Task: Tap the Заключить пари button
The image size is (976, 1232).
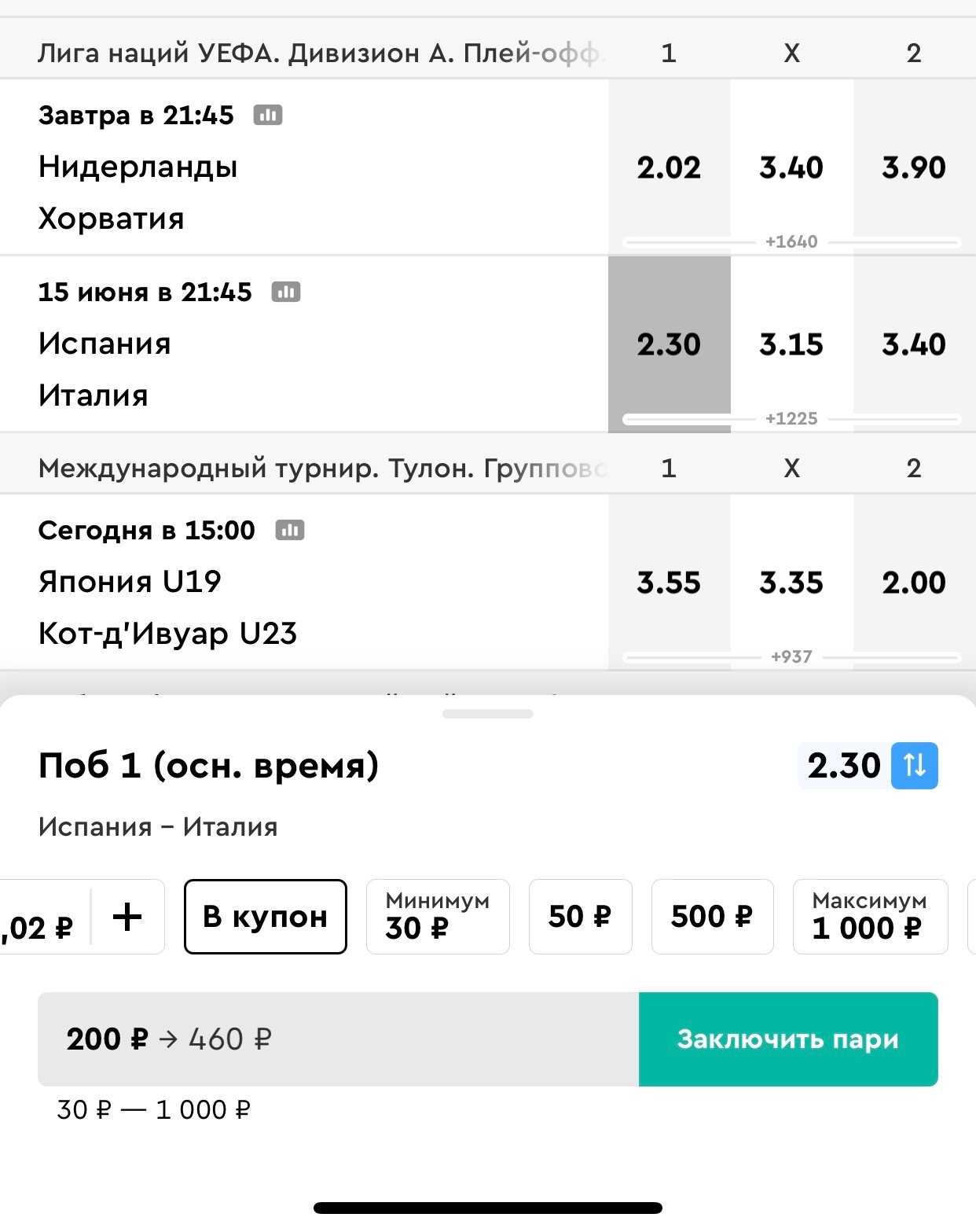Action: point(787,1039)
